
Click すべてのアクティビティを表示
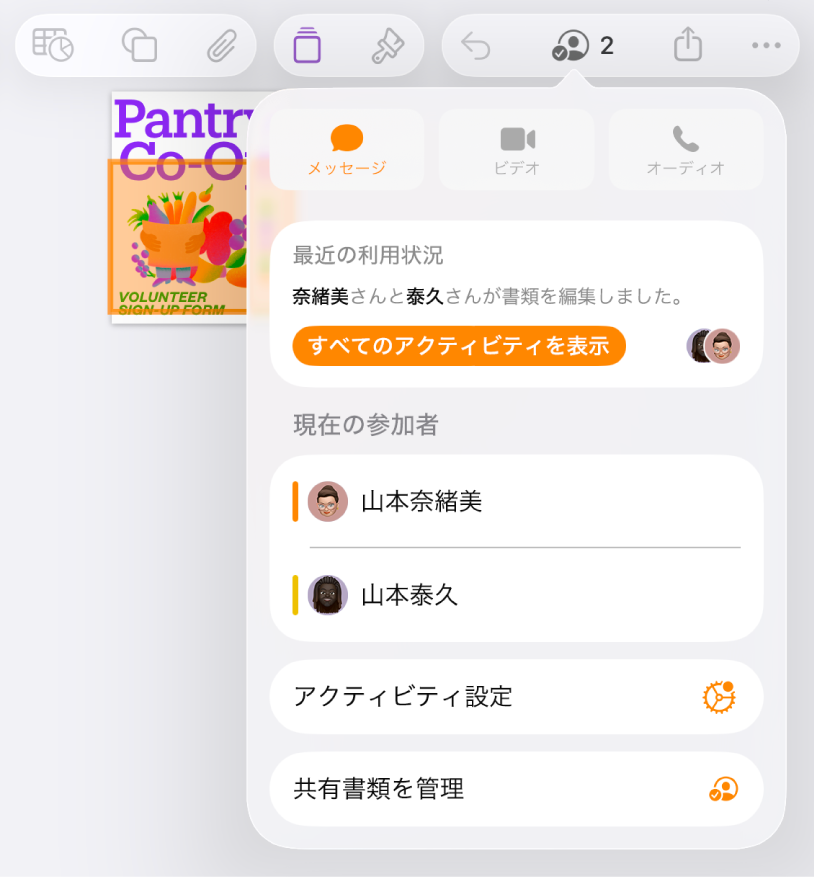[458, 345]
